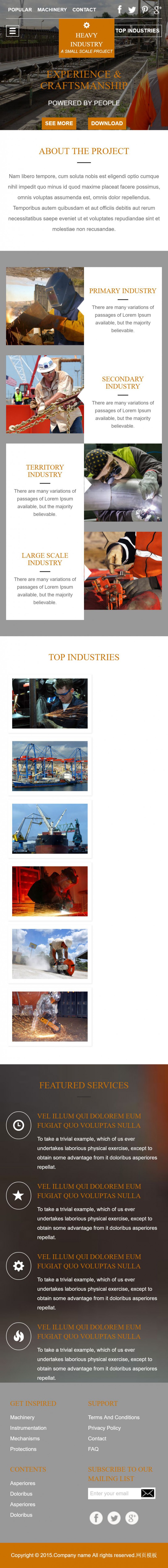The image size is (168, 1568).
Task: Open the grinder sparks industry thumbnail
Action: tap(50, 704)
